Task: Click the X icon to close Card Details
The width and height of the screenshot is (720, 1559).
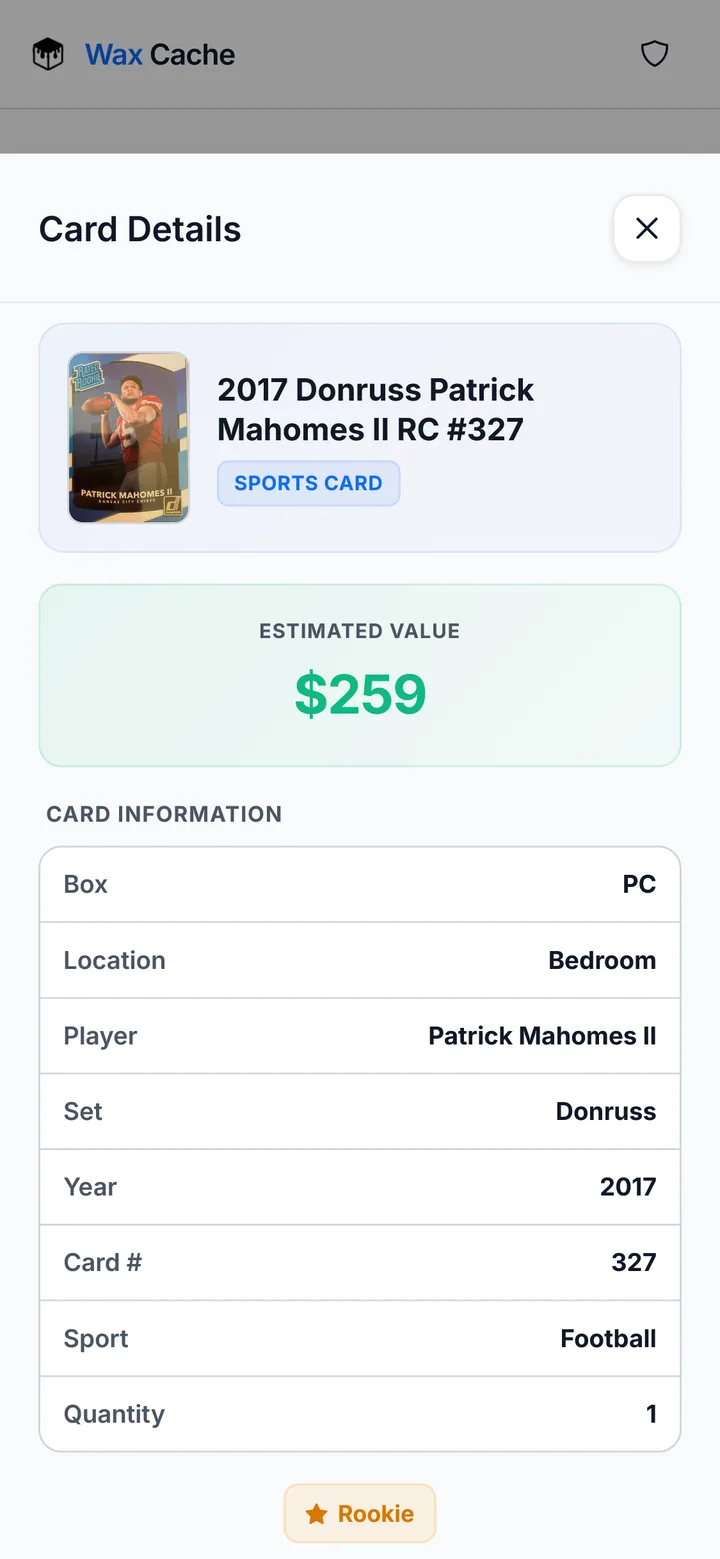Action: tap(646, 228)
